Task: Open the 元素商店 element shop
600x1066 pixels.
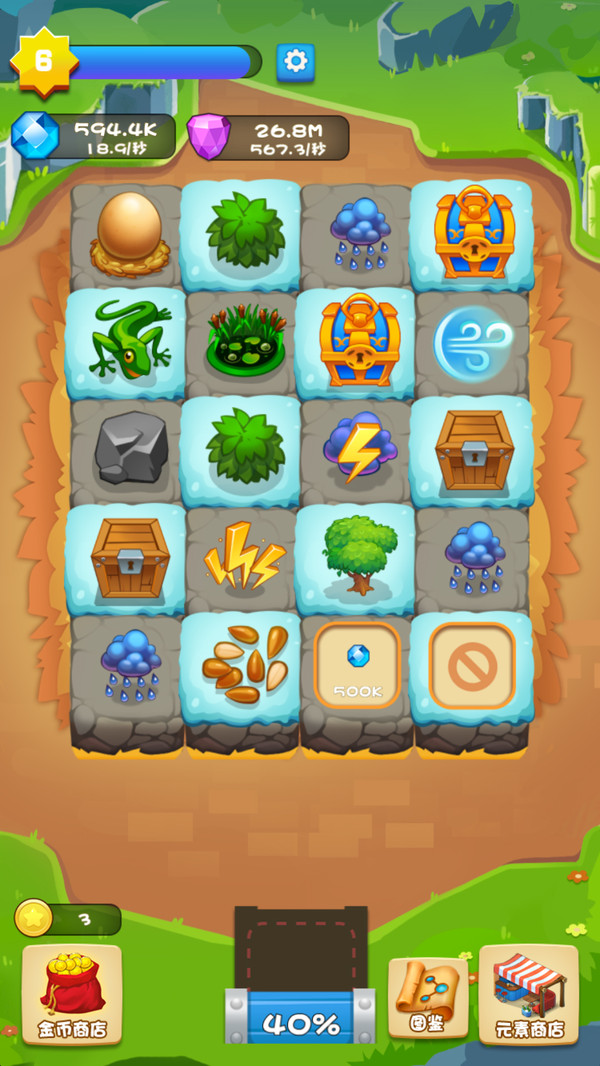Action: 529,993
